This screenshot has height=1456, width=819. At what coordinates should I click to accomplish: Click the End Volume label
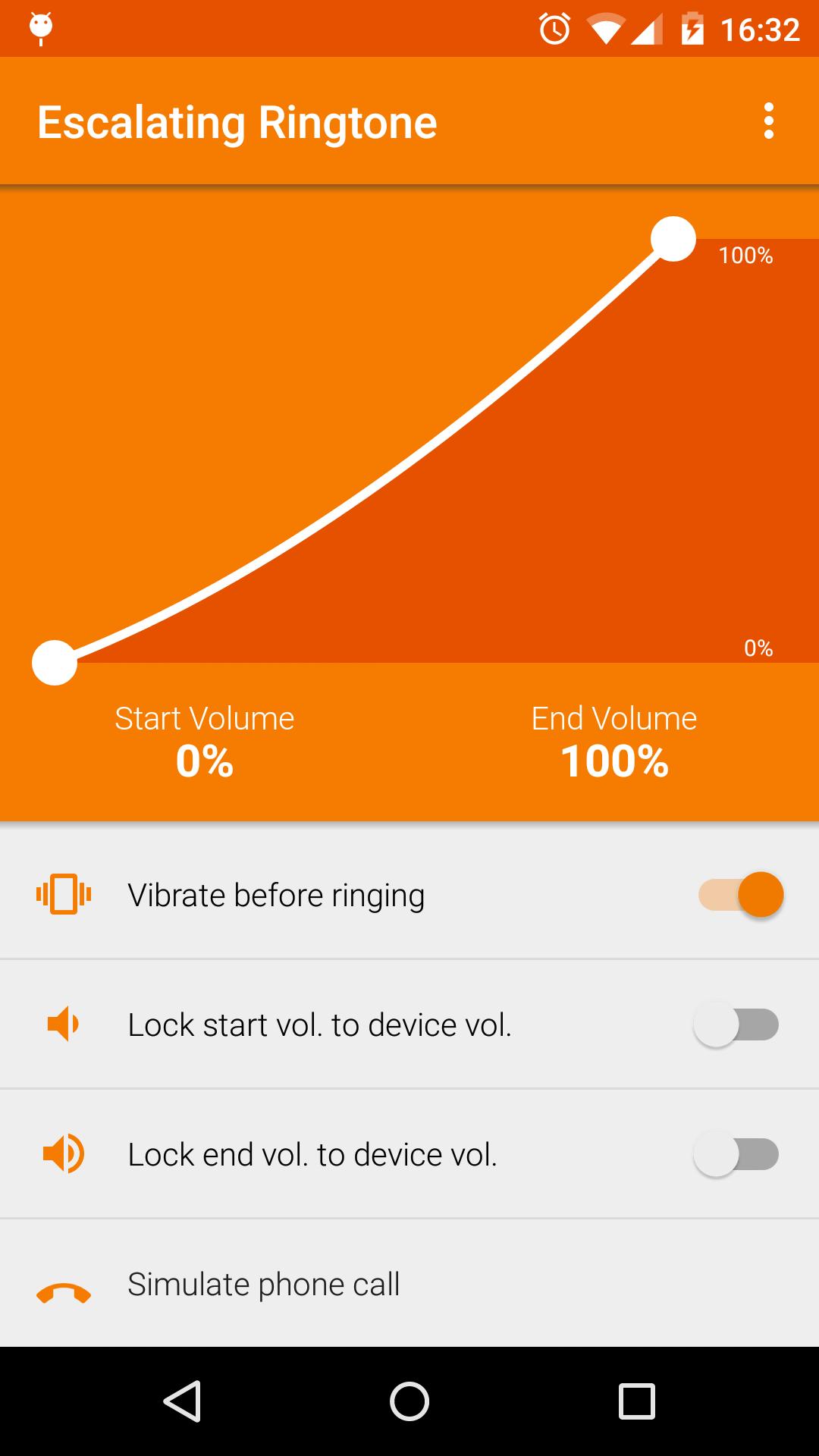(613, 717)
